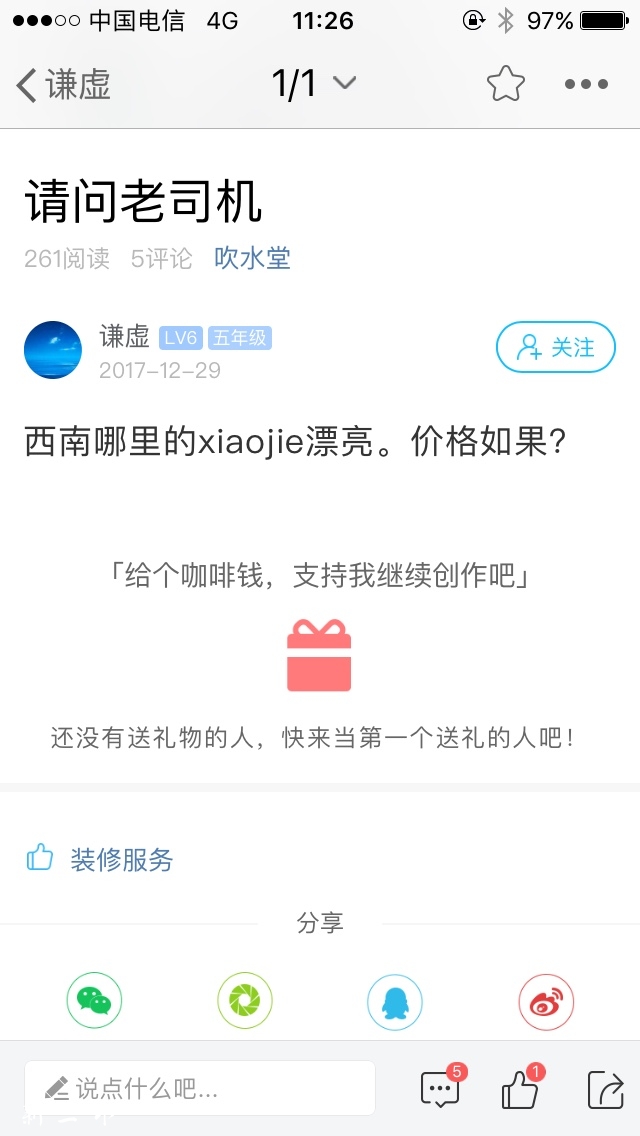Favorite this post with the star
The image size is (640, 1136).
tap(506, 84)
